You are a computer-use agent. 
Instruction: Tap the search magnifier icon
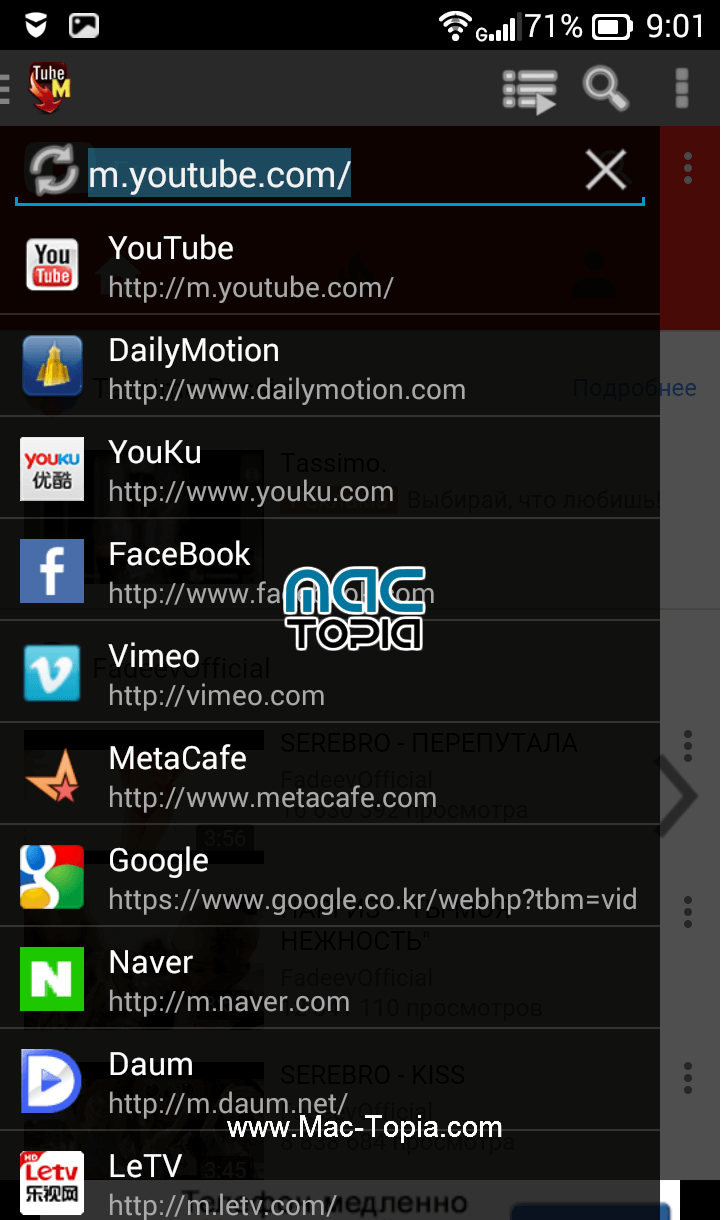coord(605,88)
